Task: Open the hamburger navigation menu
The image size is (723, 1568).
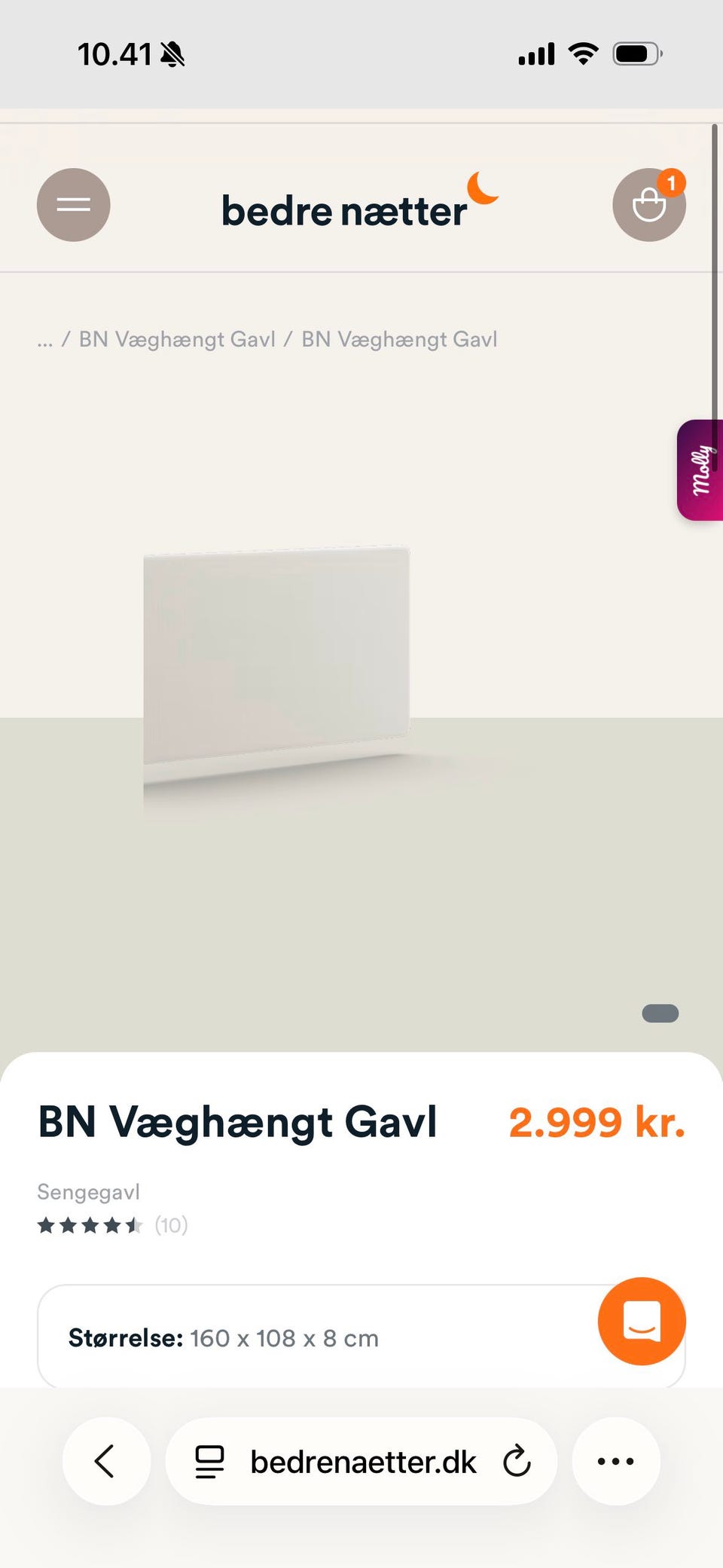Action: [x=73, y=205]
